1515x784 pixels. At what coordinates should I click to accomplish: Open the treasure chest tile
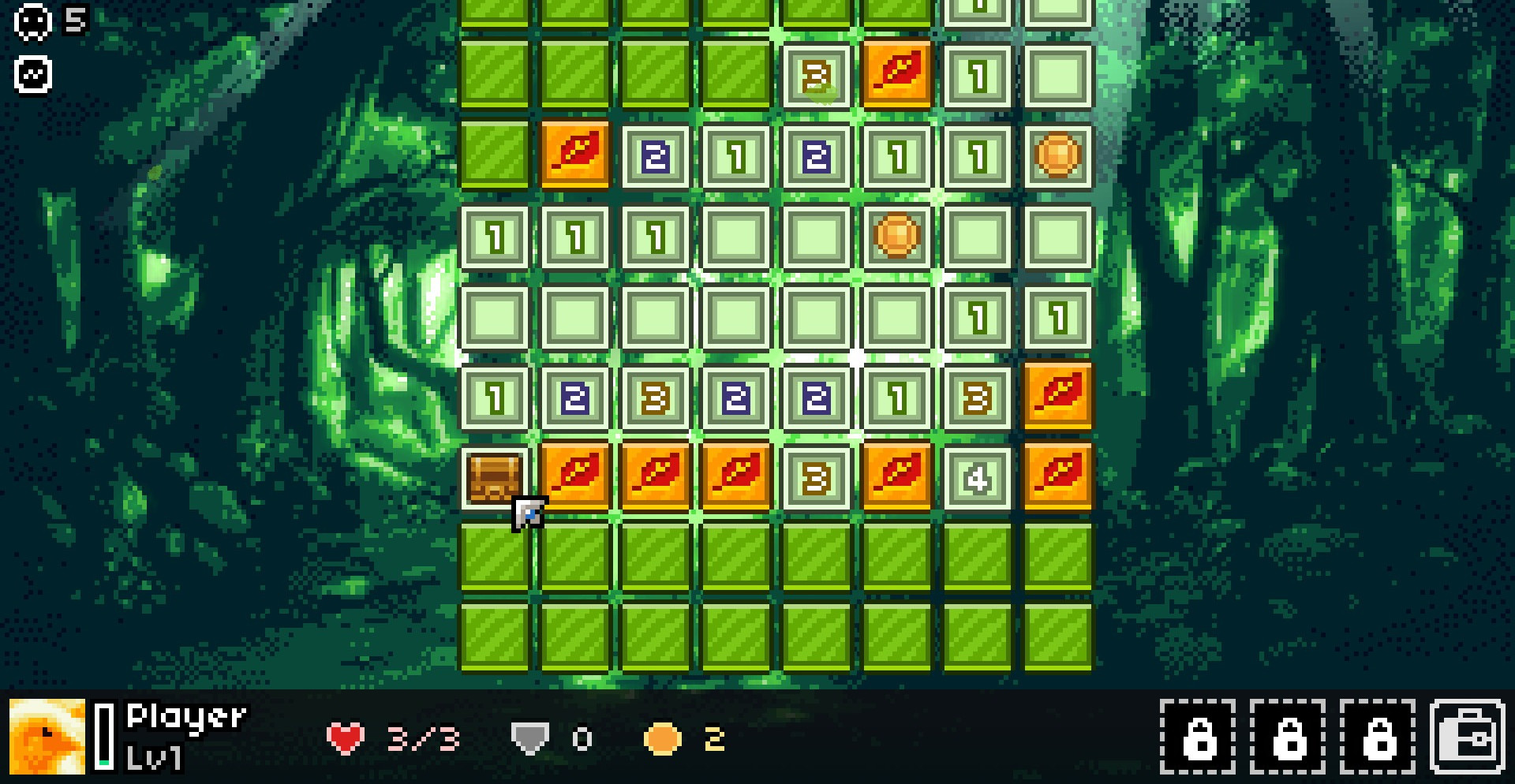(494, 477)
